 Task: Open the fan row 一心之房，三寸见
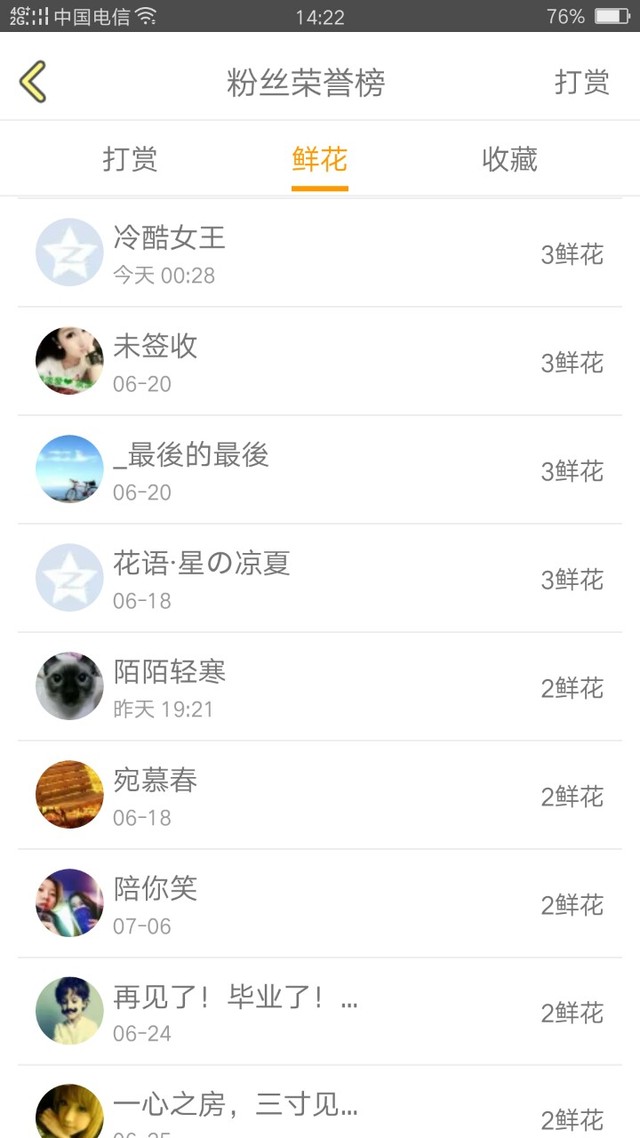click(x=320, y=1112)
